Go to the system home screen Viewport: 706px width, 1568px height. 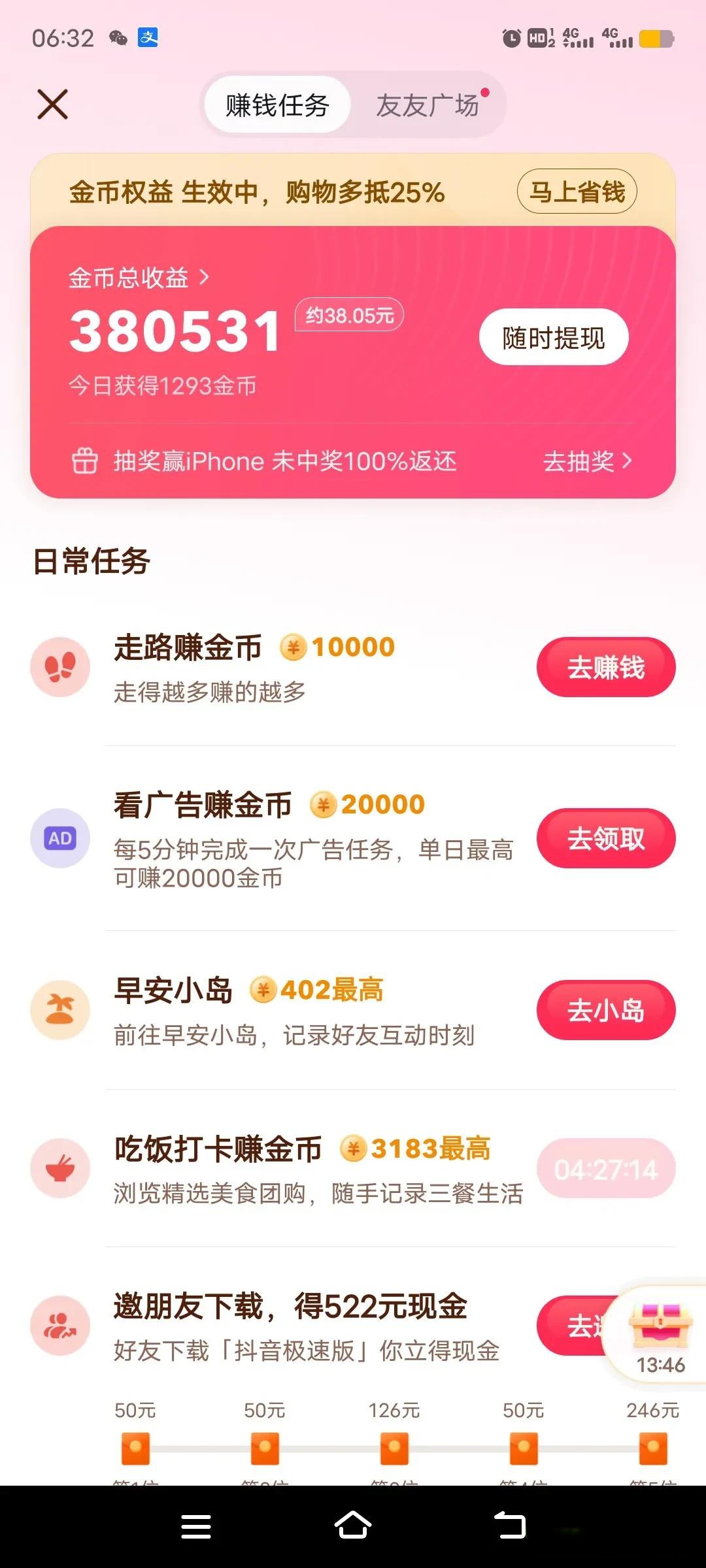coord(353,1527)
